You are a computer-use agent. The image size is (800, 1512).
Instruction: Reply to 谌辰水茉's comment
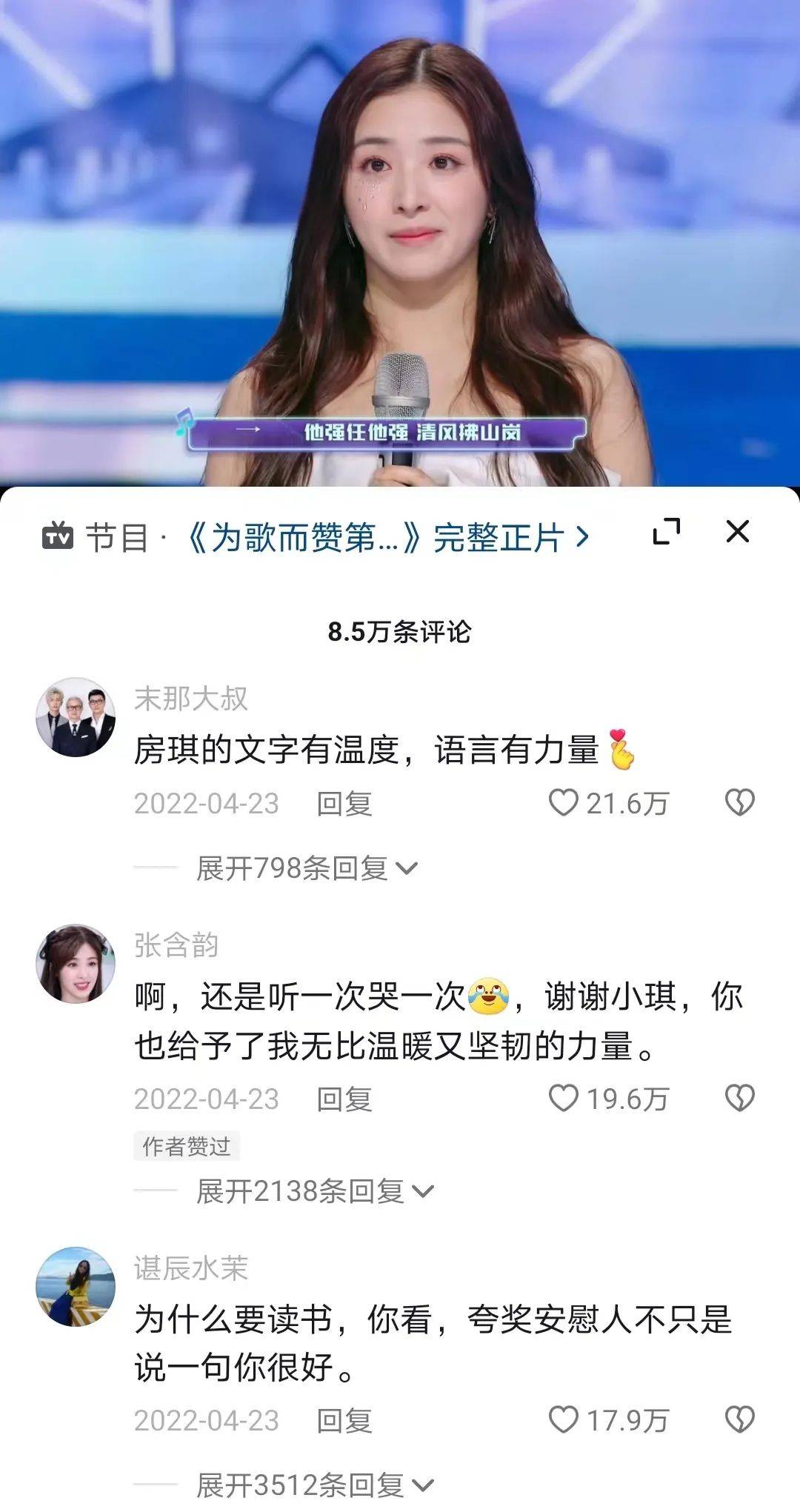[344, 1420]
